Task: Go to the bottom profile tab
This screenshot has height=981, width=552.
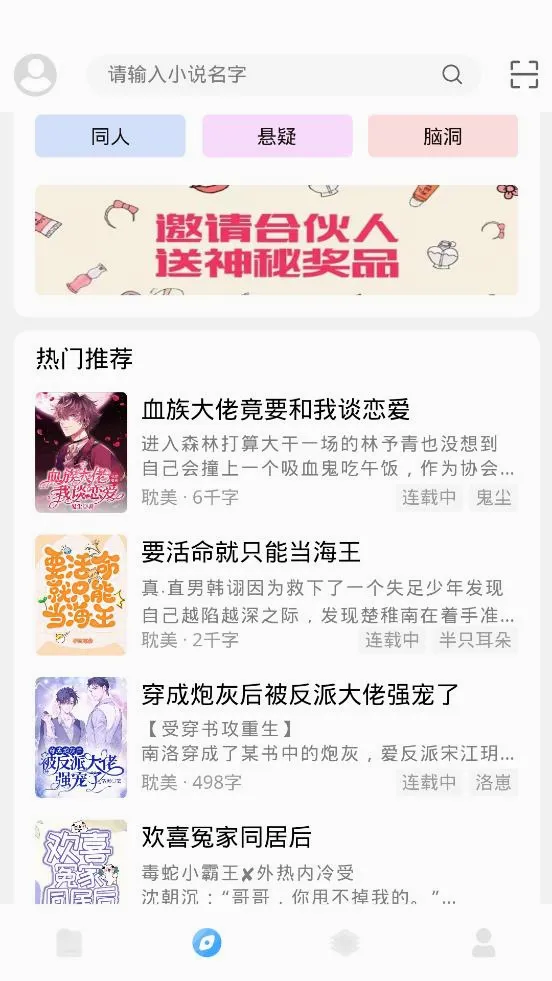Action: point(483,943)
